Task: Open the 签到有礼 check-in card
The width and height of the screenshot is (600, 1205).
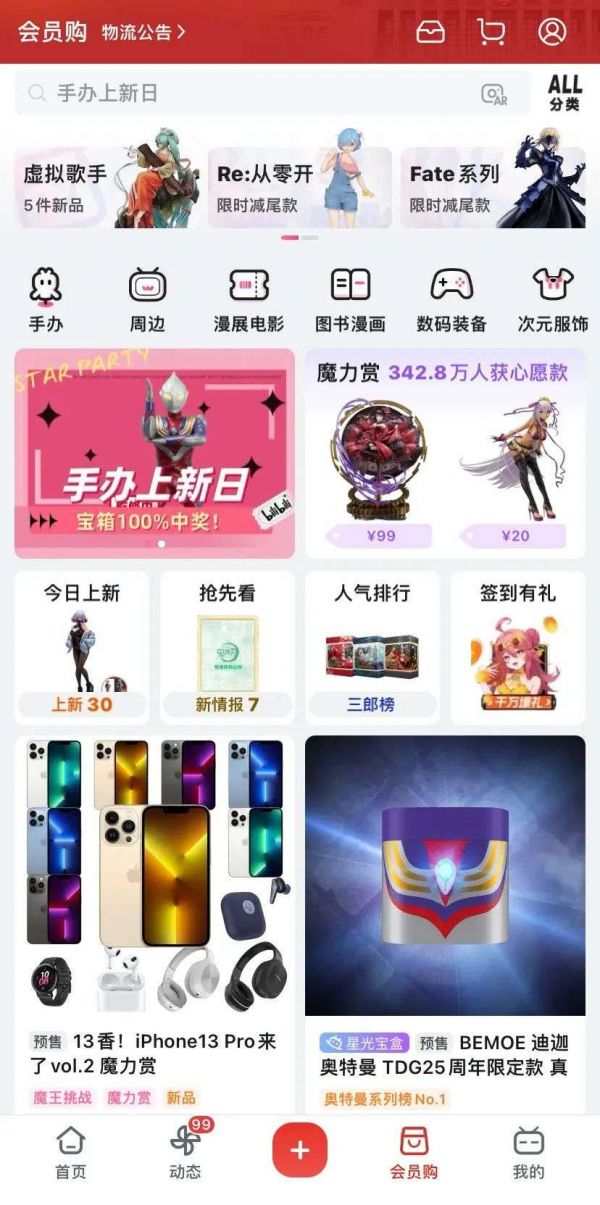Action: tap(517, 647)
